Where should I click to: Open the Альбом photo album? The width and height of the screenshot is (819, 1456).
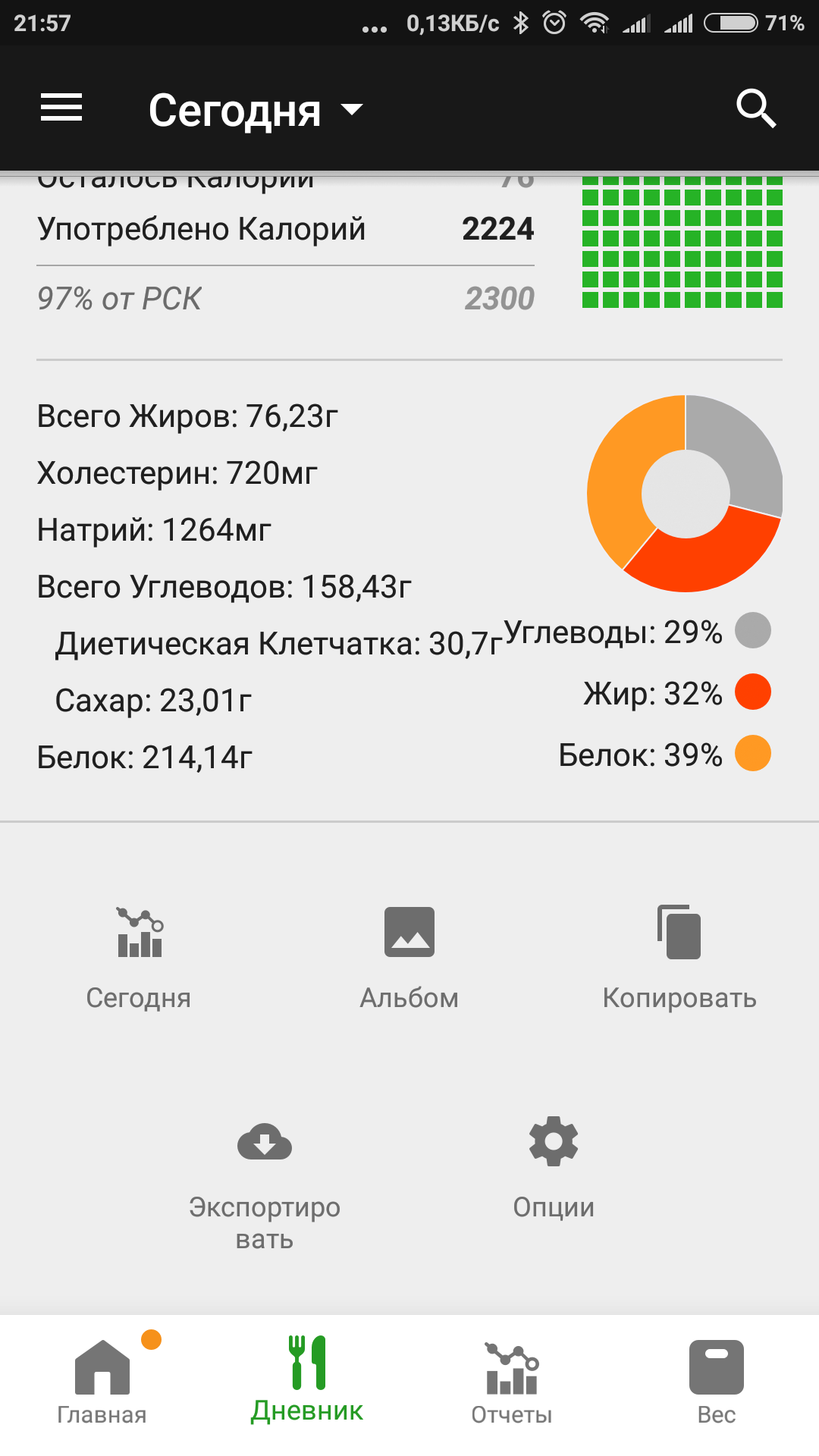(x=409, y=957)
